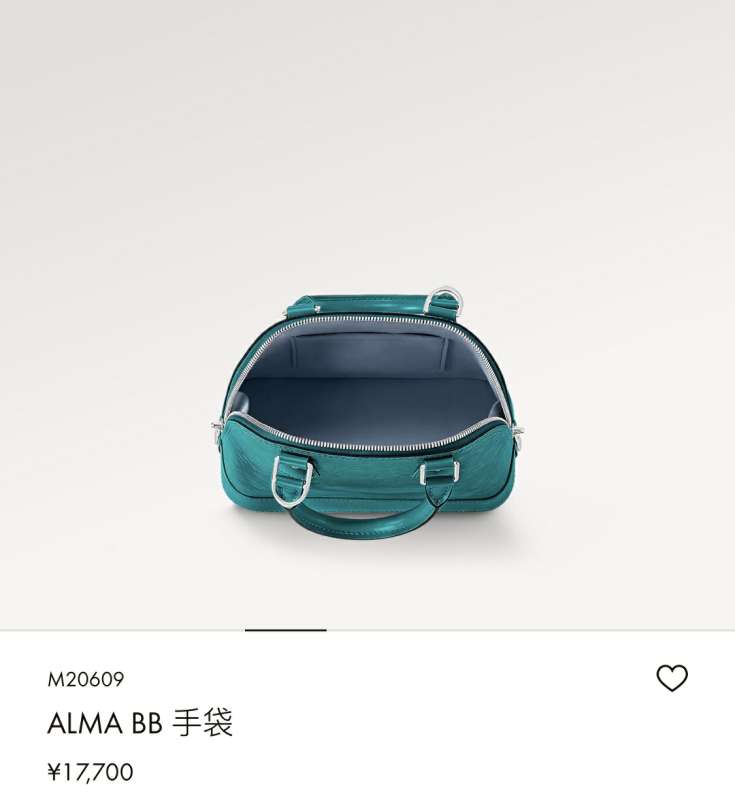The image size is (735, 800).
Task: Add ALMA BB to wishlist with heart
Action: click(x=672, y=679)
